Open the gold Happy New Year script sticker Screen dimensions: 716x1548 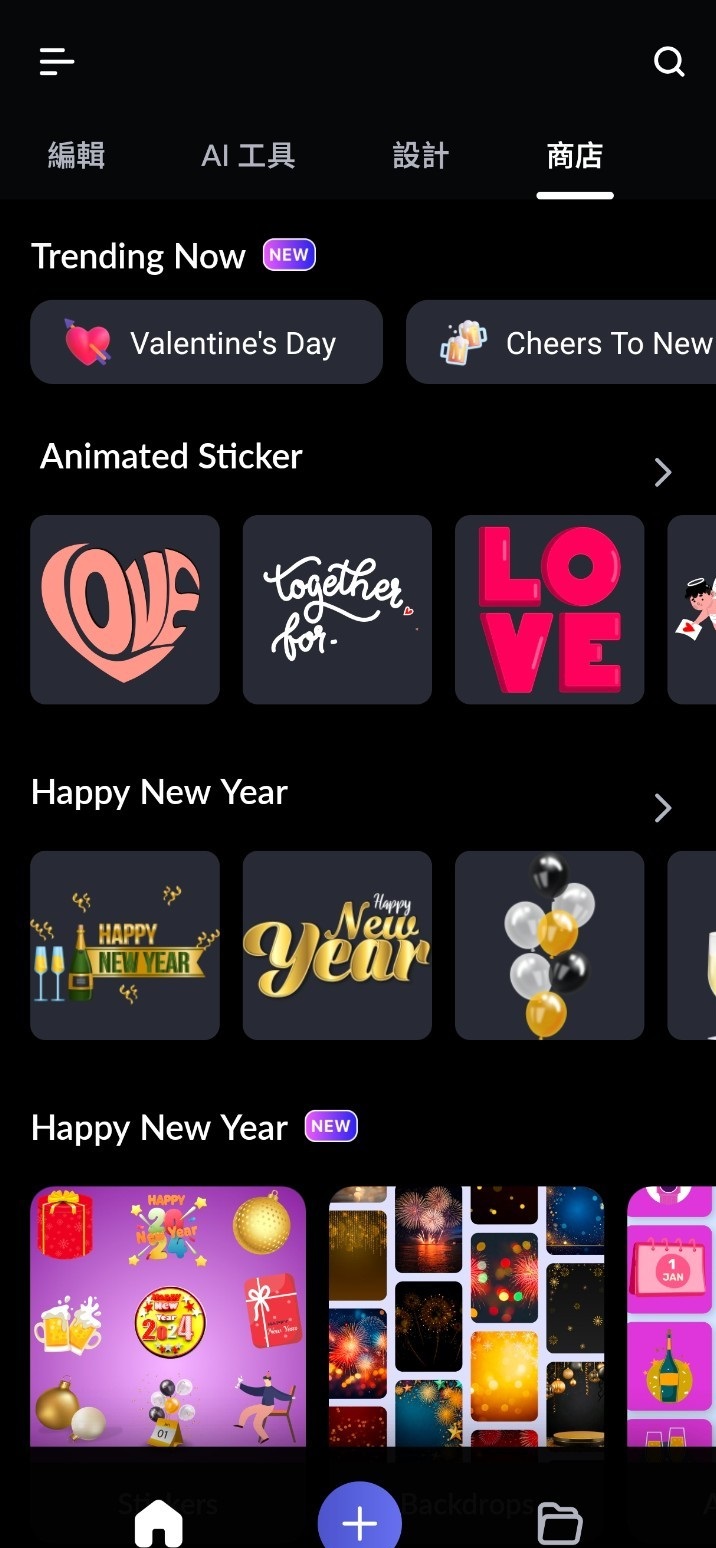click(337, 946)
